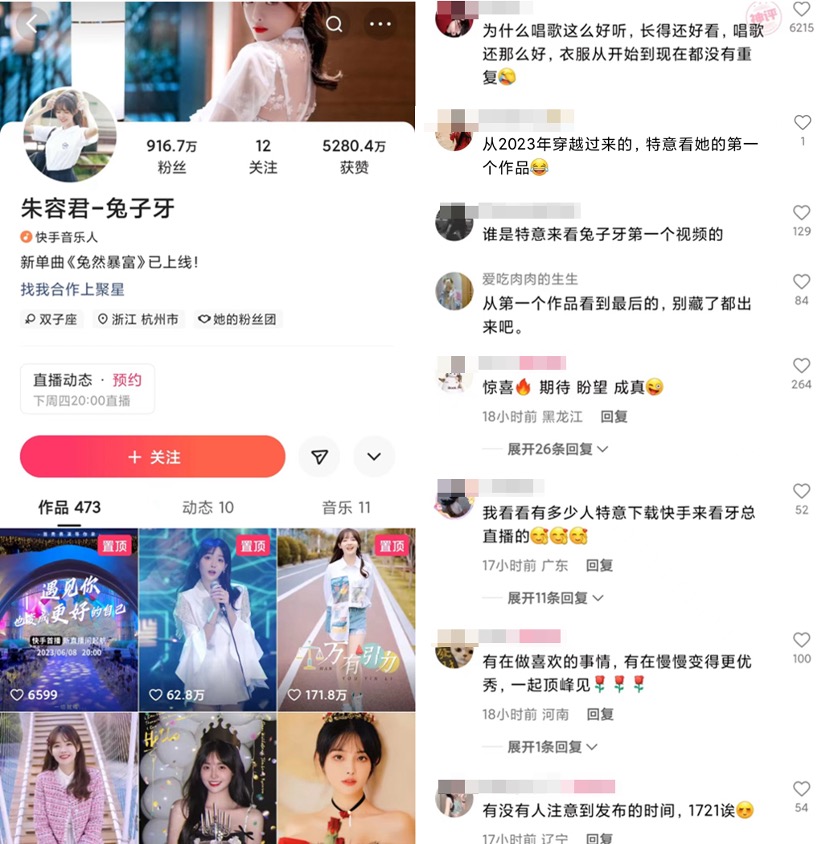Open the pinned video with 171.8万 likes

346,620
